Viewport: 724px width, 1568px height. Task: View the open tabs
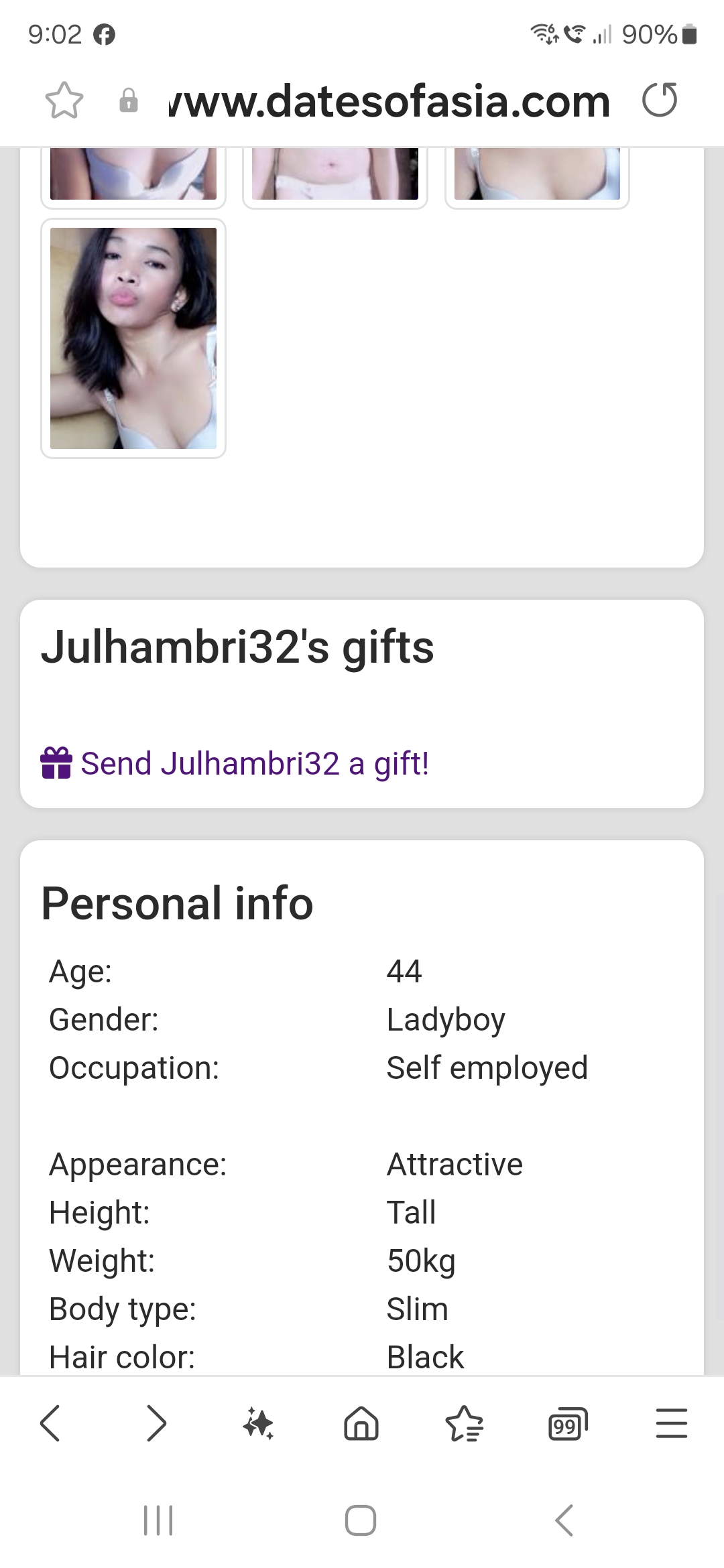pyautogui.click(x=567, y=1424)
